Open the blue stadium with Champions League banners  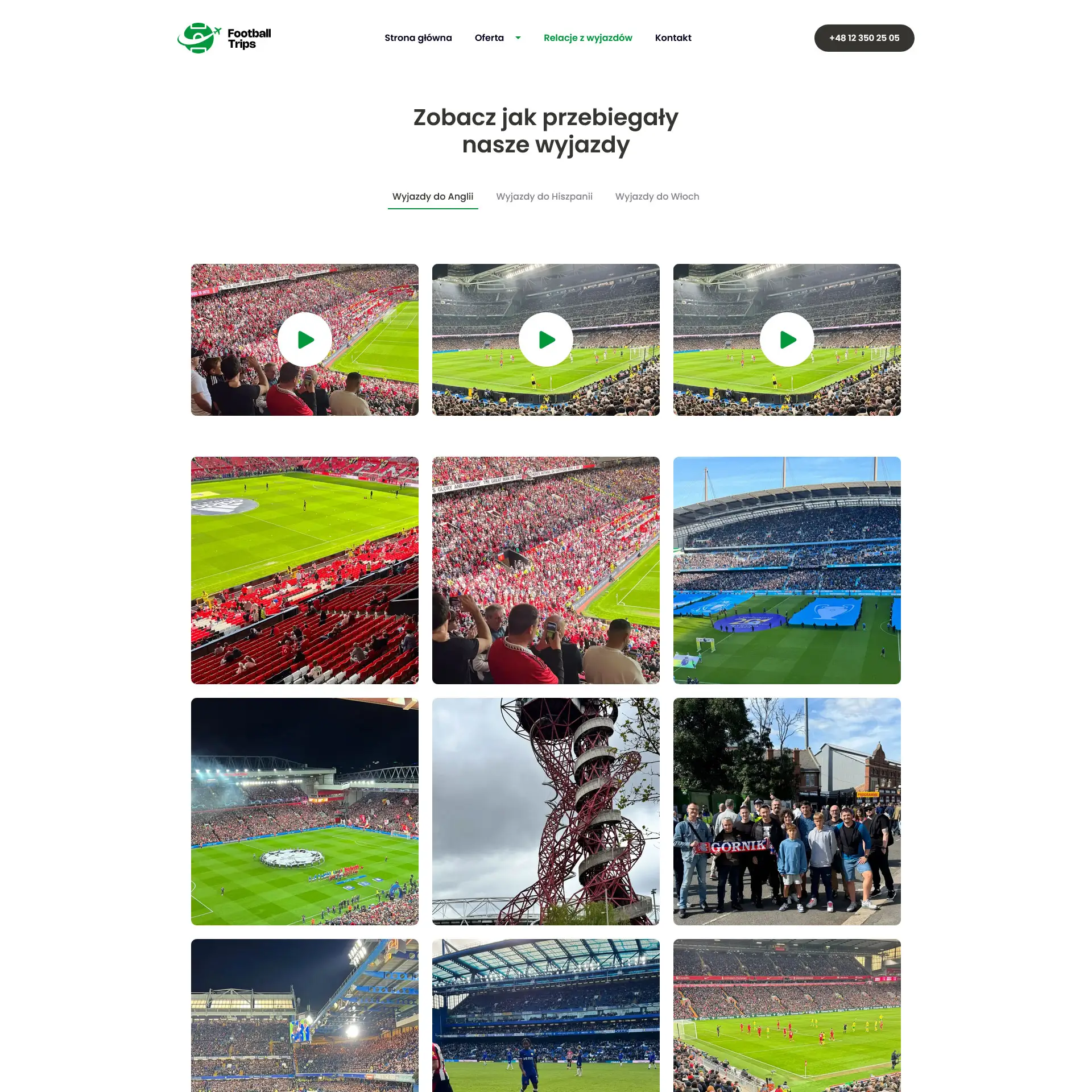(787, 570)
